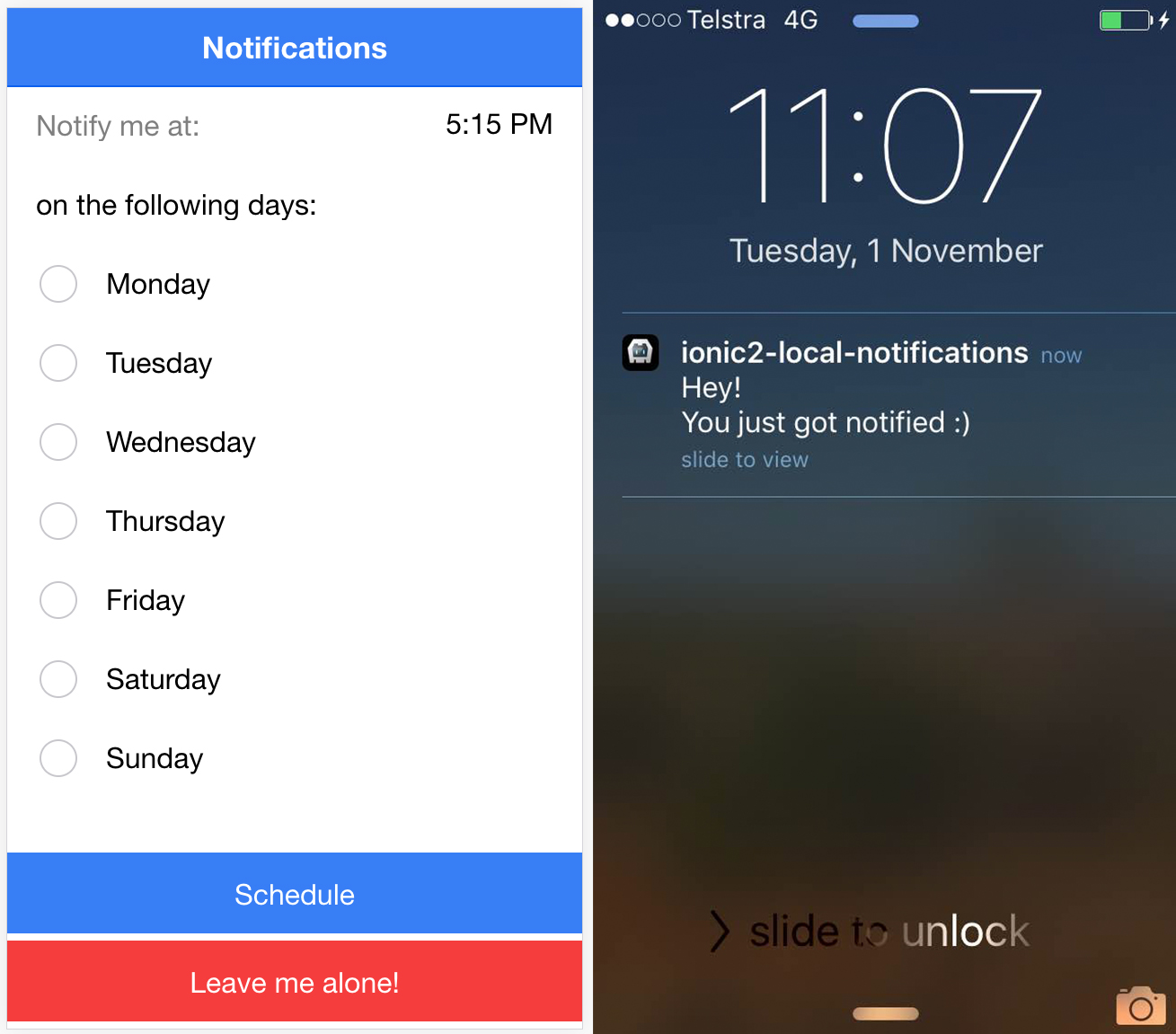1176x1034 pixels.
Task: Check Tuesday for notifications
Action: (58, 363)
